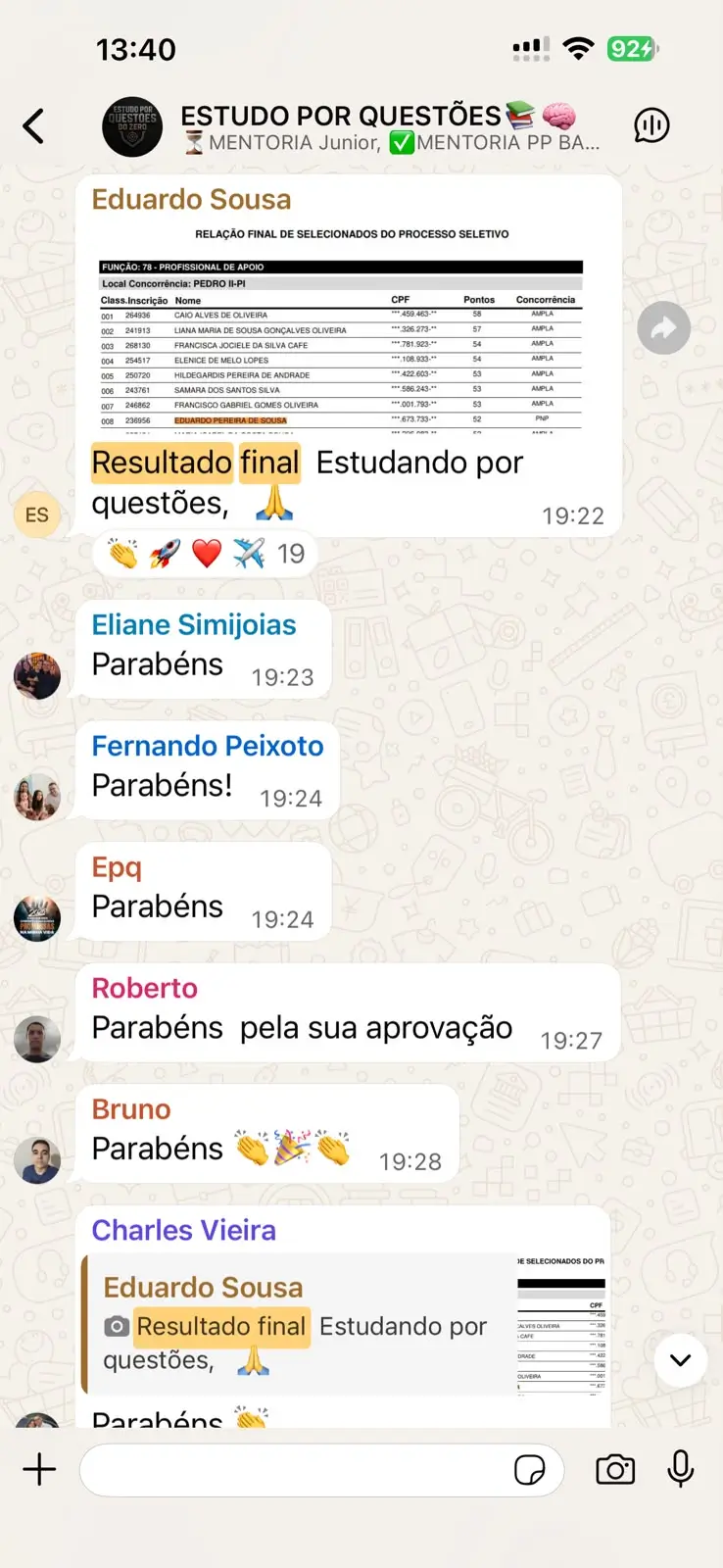This screenshot has height=1568, width=723.
Task: View reactions on Eduardo's message
Action: pos(205,554)
